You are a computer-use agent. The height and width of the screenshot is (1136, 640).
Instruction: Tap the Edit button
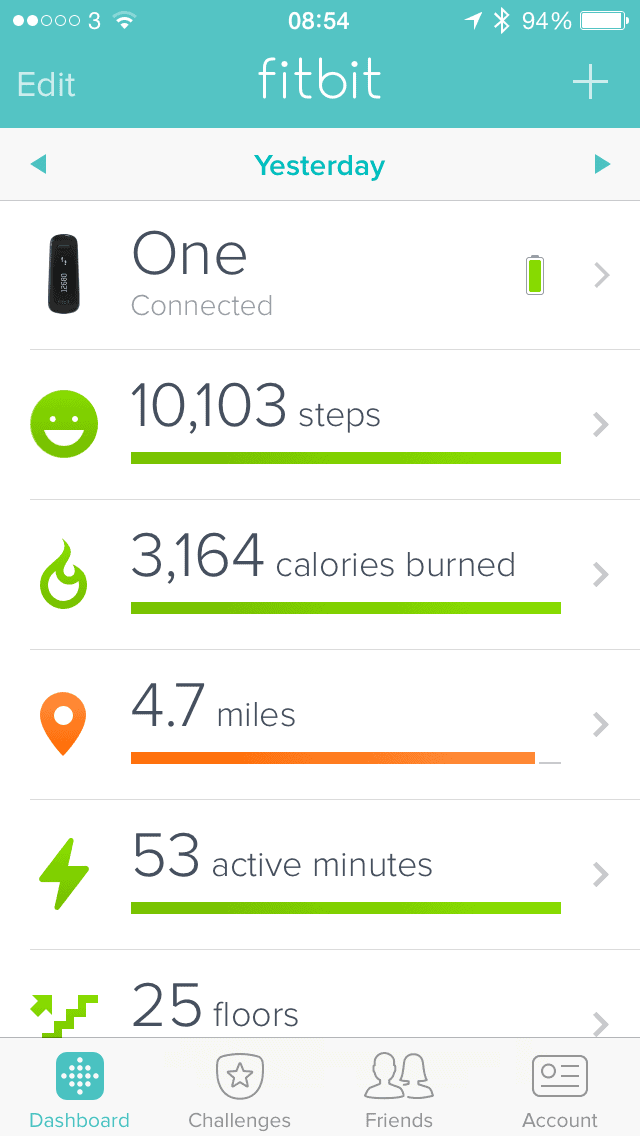point(46,84)
